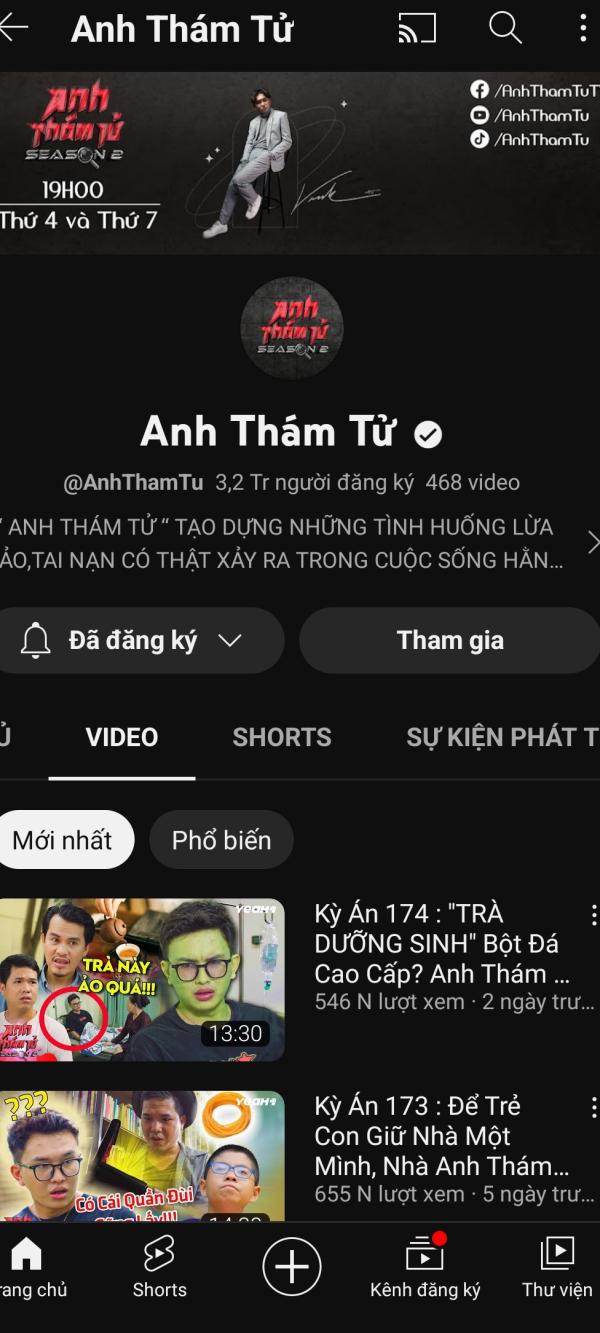
Task: Search within YouTube using magnifier icon
Action: pyautogui.click(x=505, y=28)
